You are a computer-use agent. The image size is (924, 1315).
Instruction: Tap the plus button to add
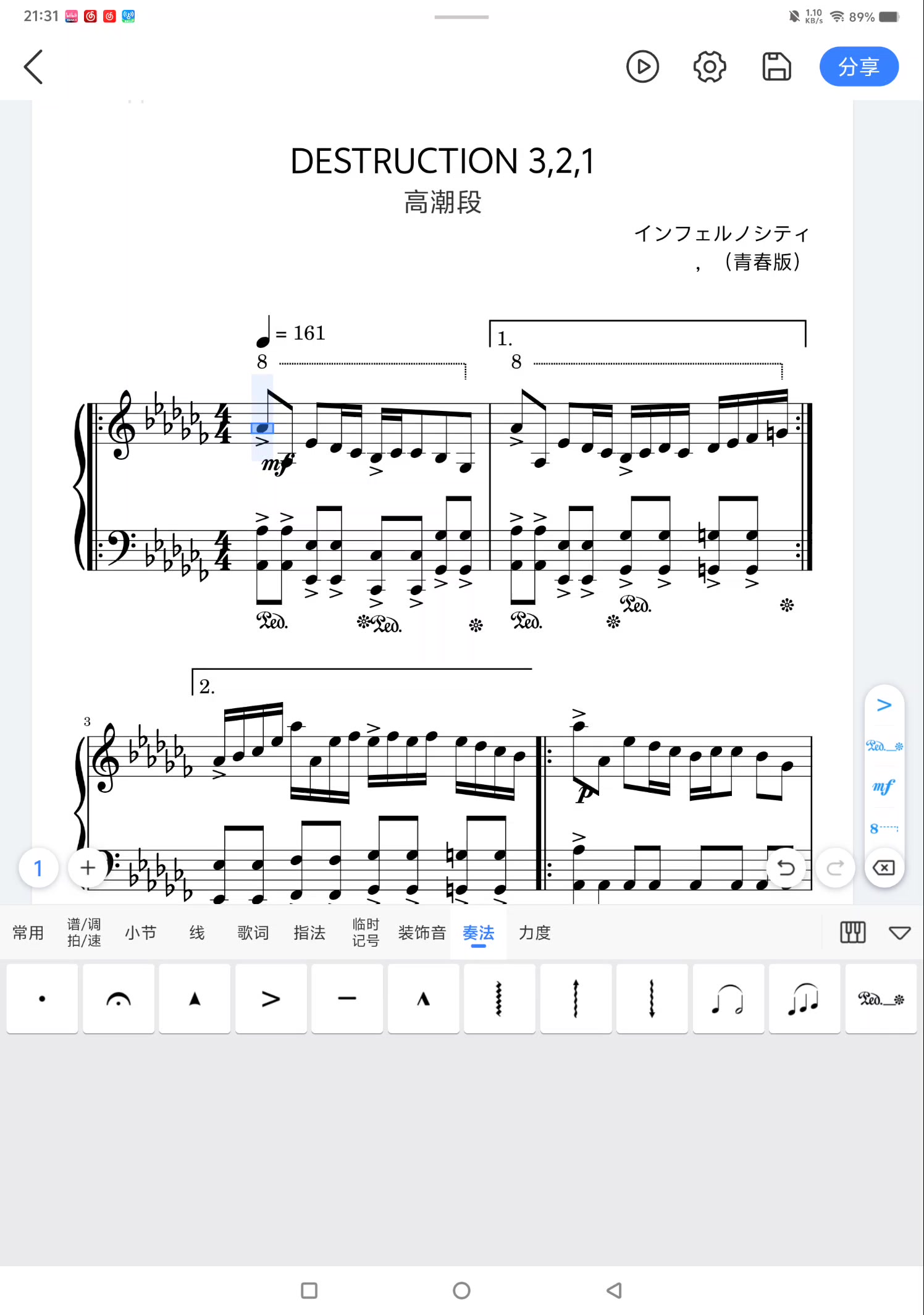tap(88, 868)
